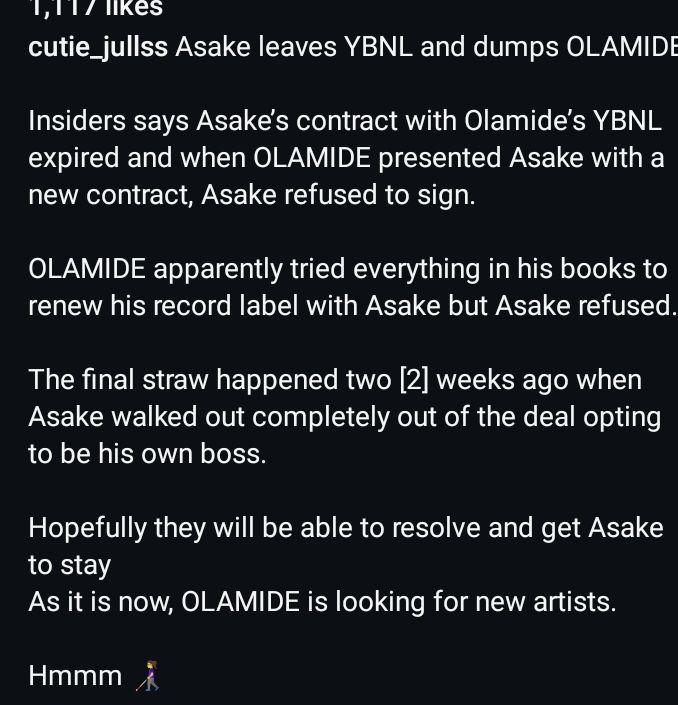
Task: View the list of 1,117 likes
Action: click(x=95, y=9)
